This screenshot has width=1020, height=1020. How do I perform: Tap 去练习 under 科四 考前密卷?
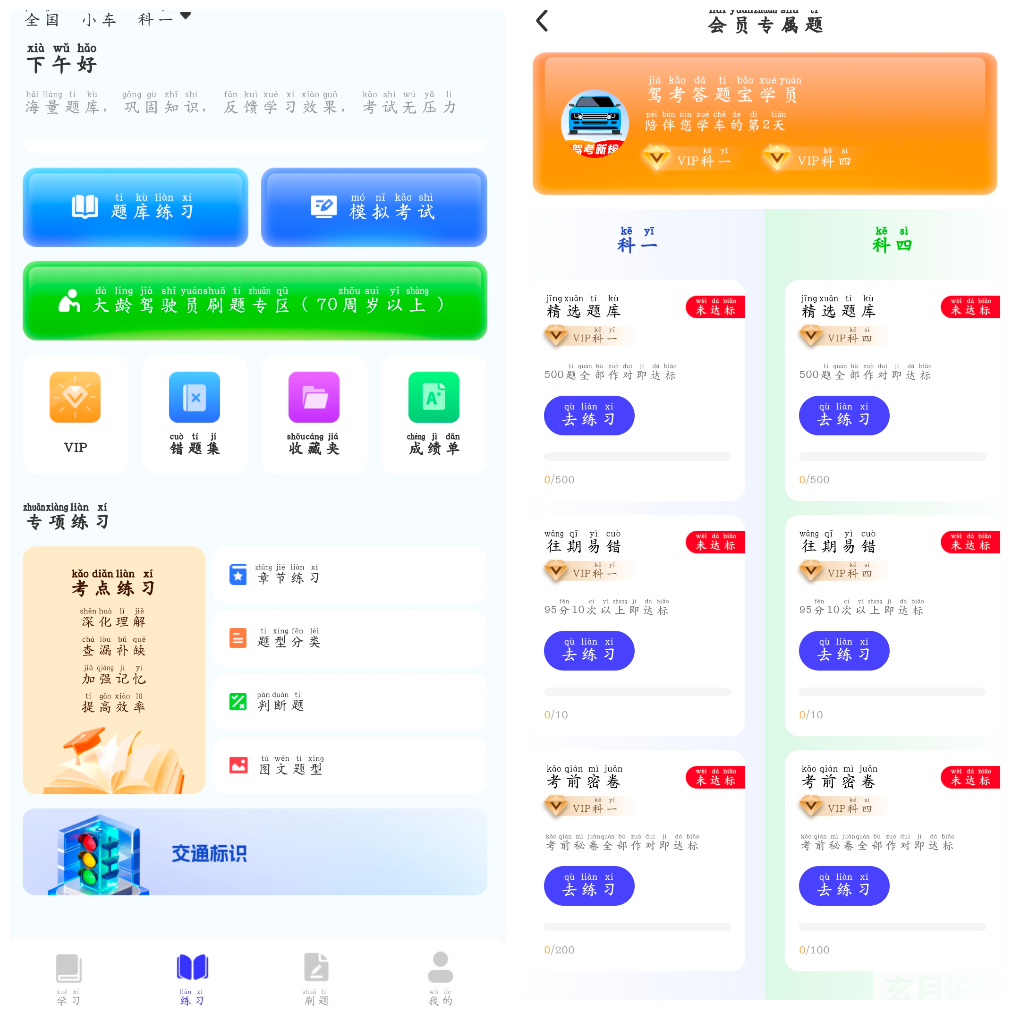coord(844,886)
